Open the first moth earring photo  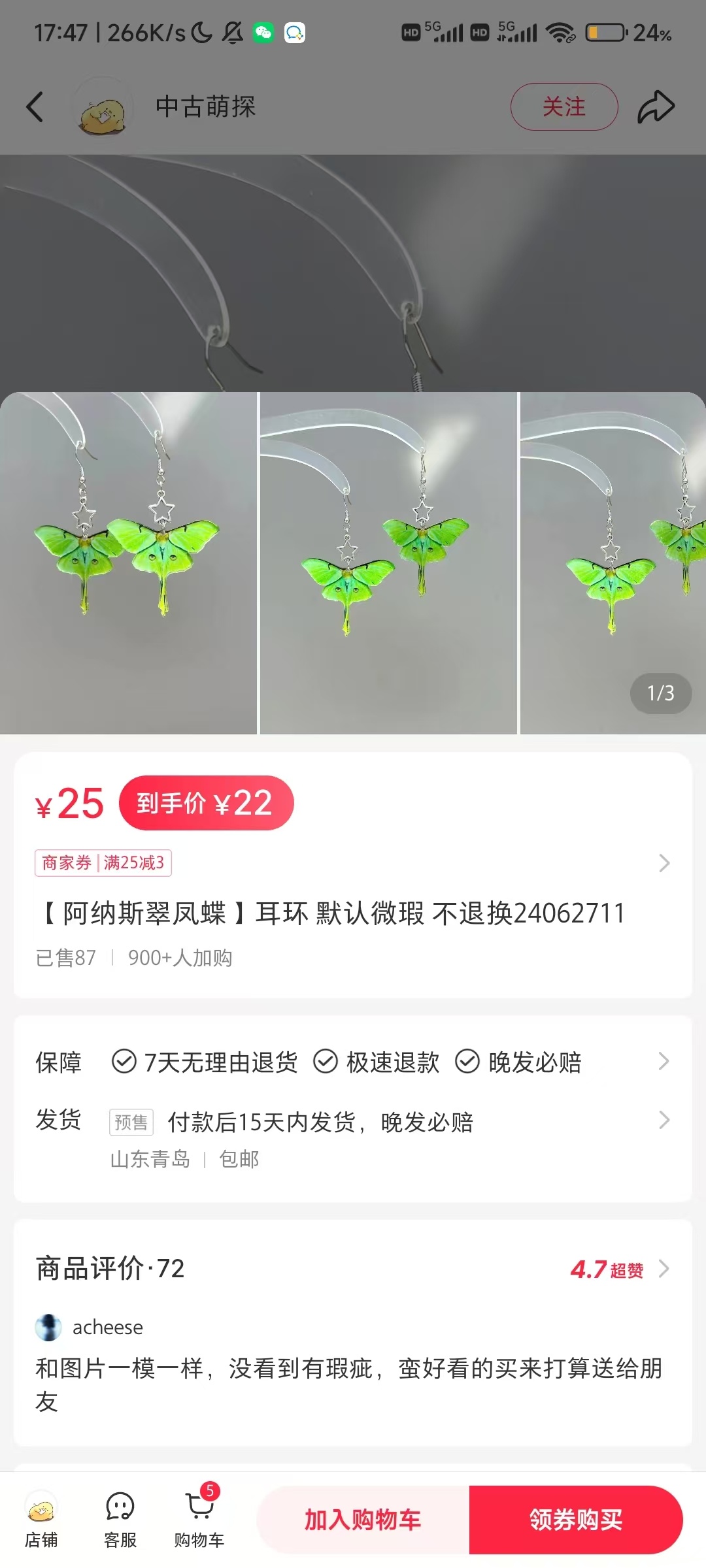(128, 563)
